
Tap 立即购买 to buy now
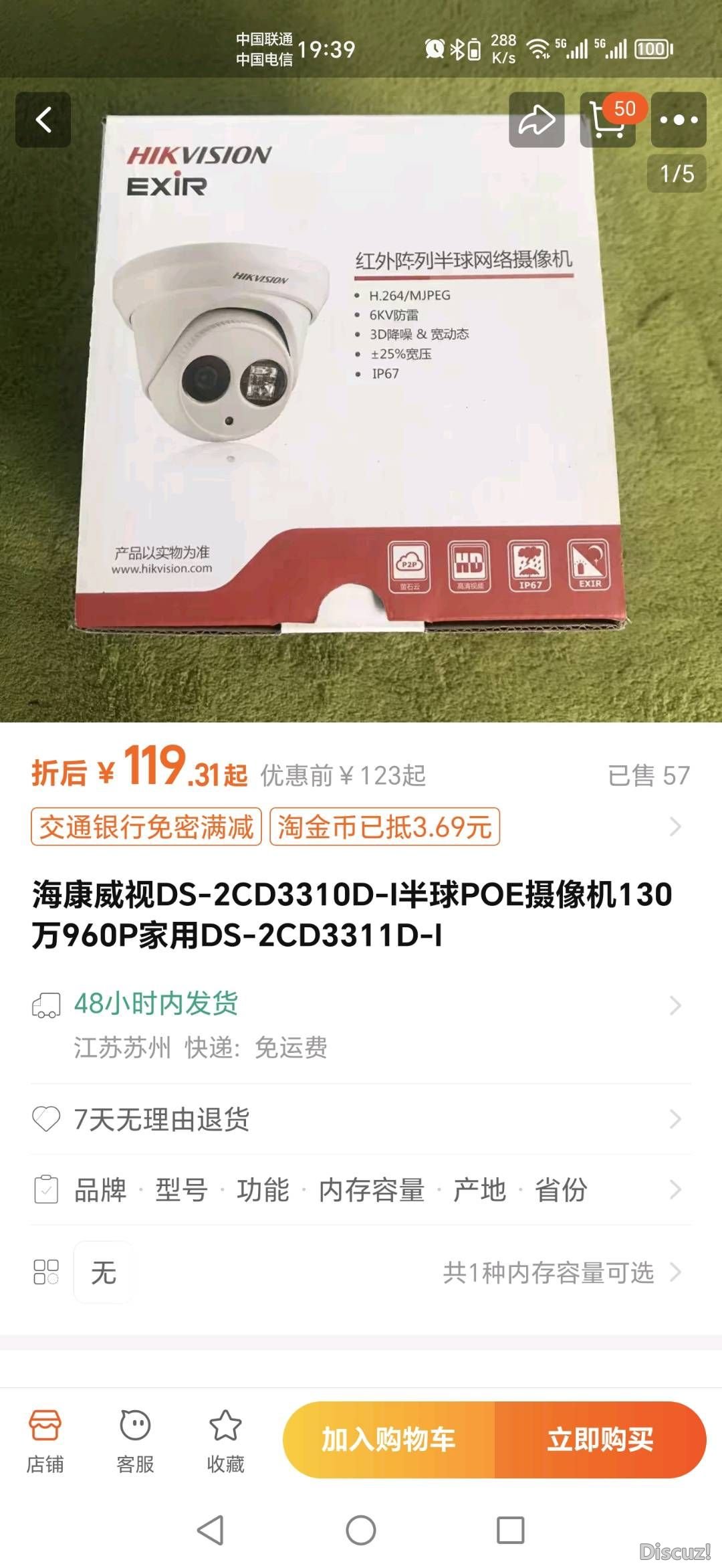600,1440
